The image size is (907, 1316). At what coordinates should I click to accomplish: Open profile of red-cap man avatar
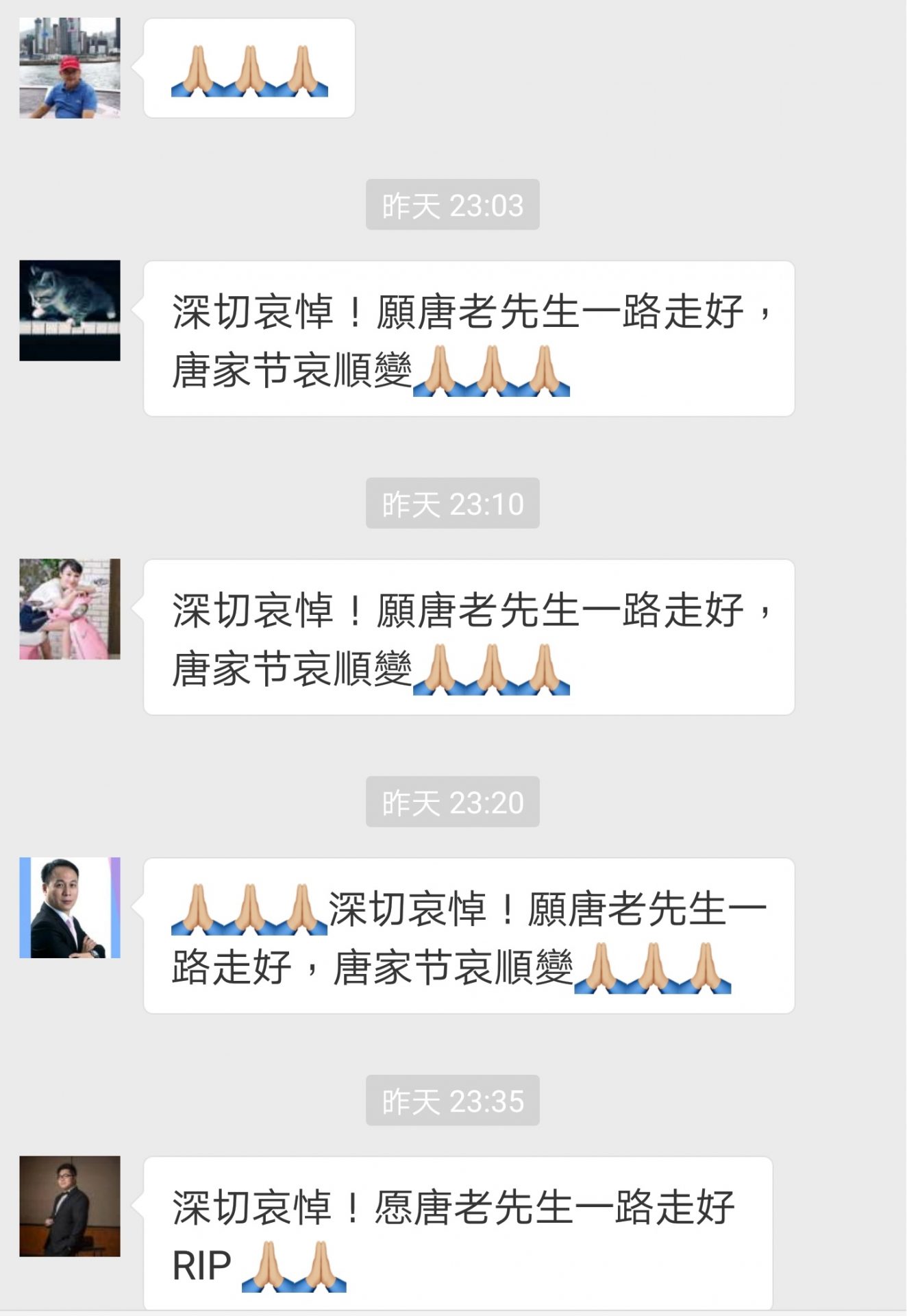coord(69,69)
